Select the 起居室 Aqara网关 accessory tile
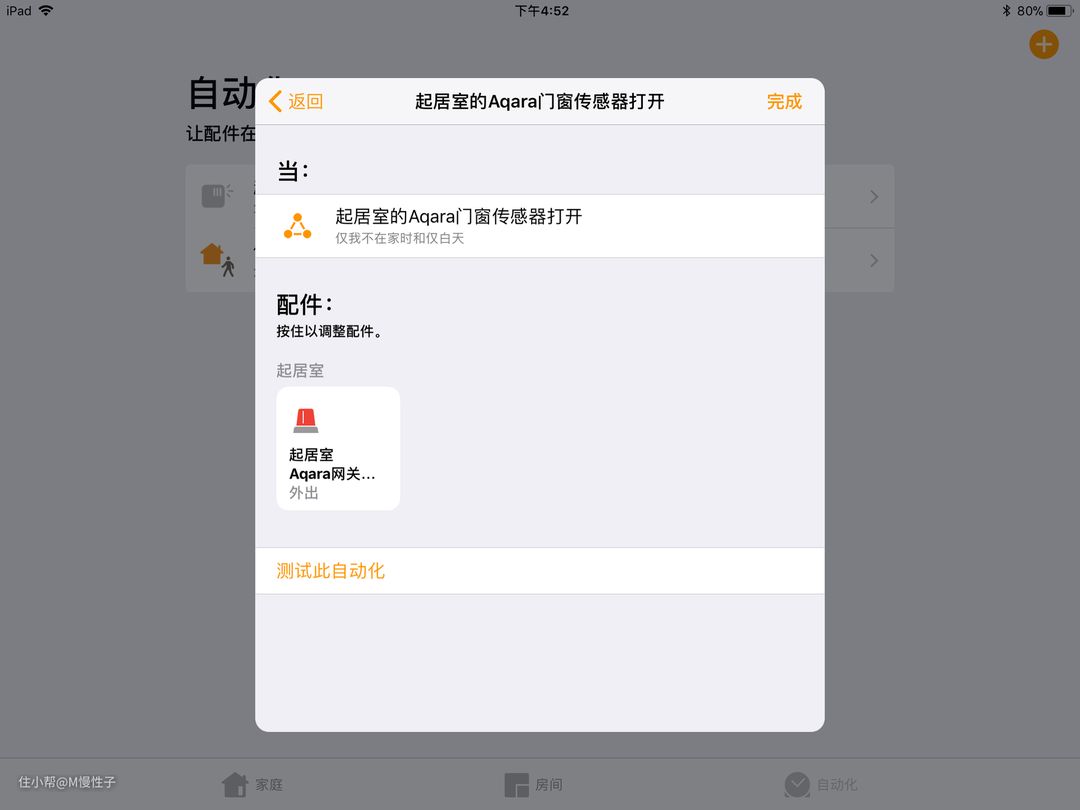1080x810 pixels. [338, 449]
